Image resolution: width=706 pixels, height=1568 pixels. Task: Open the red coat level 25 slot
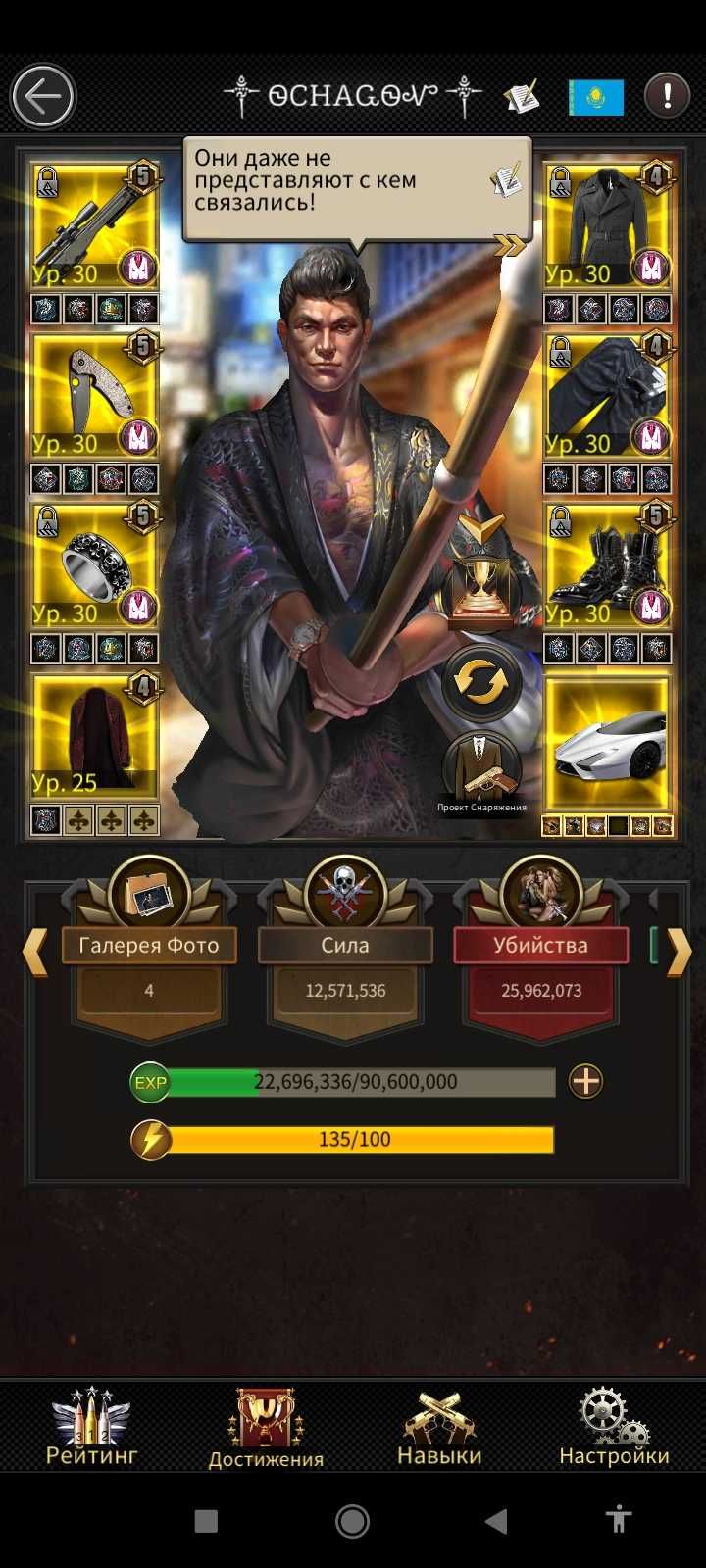pos(94,735)
